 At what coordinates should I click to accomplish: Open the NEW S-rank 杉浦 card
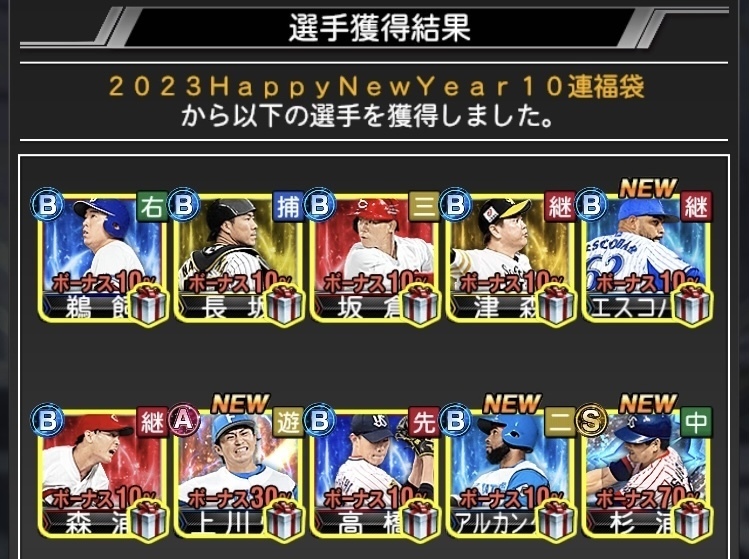pos(647,472)
